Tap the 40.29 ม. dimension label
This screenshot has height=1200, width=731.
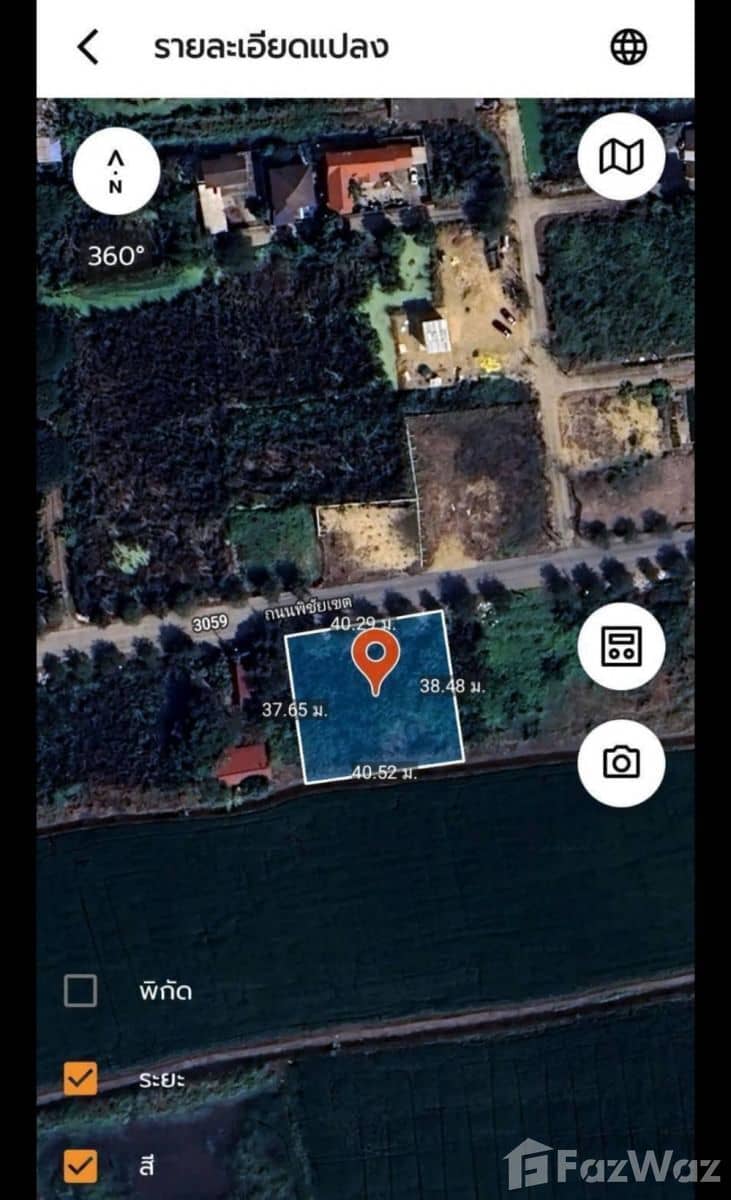coord(365,625)
